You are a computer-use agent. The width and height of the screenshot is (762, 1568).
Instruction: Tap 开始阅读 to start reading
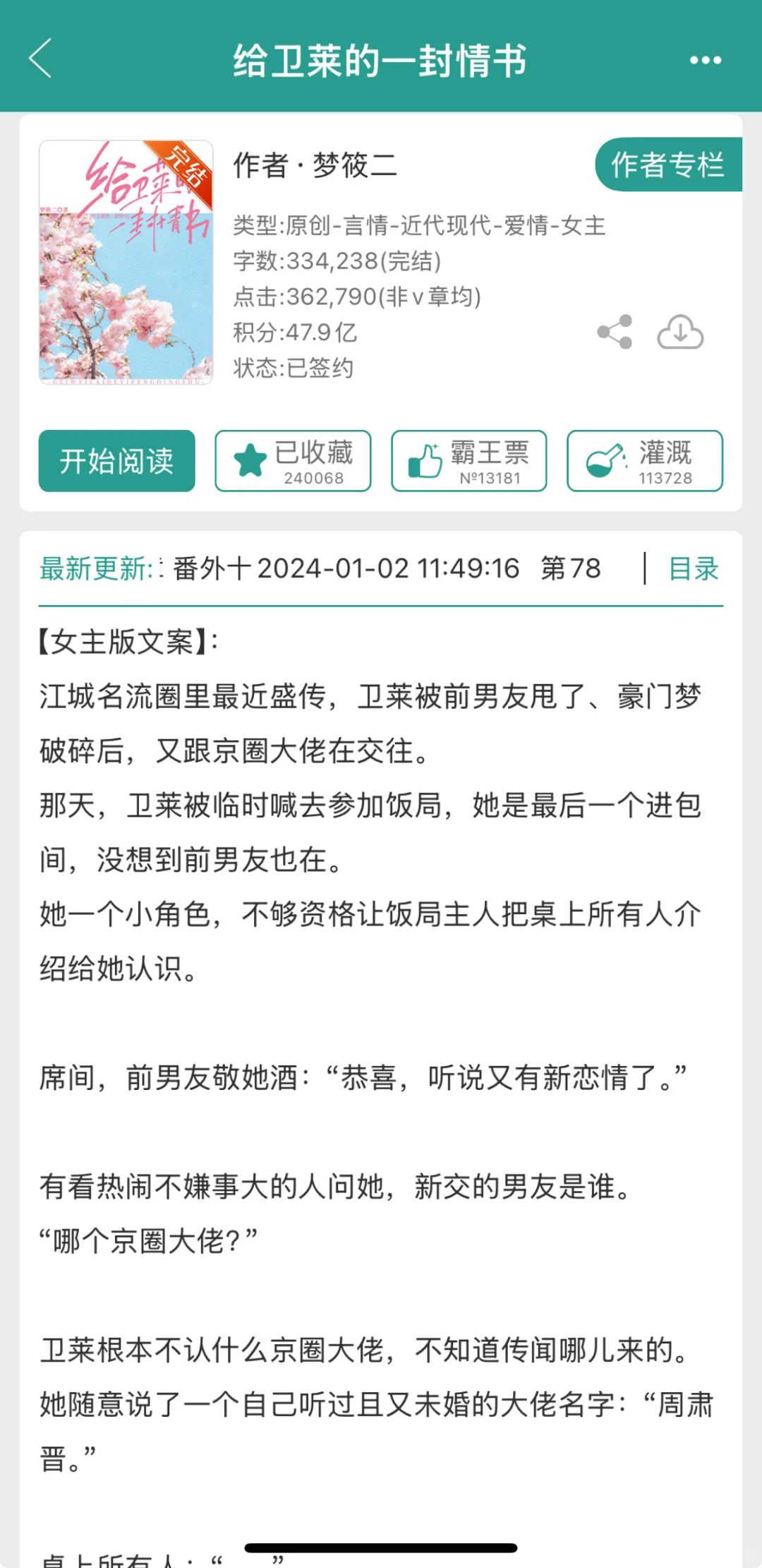click(x=116, y=461)
